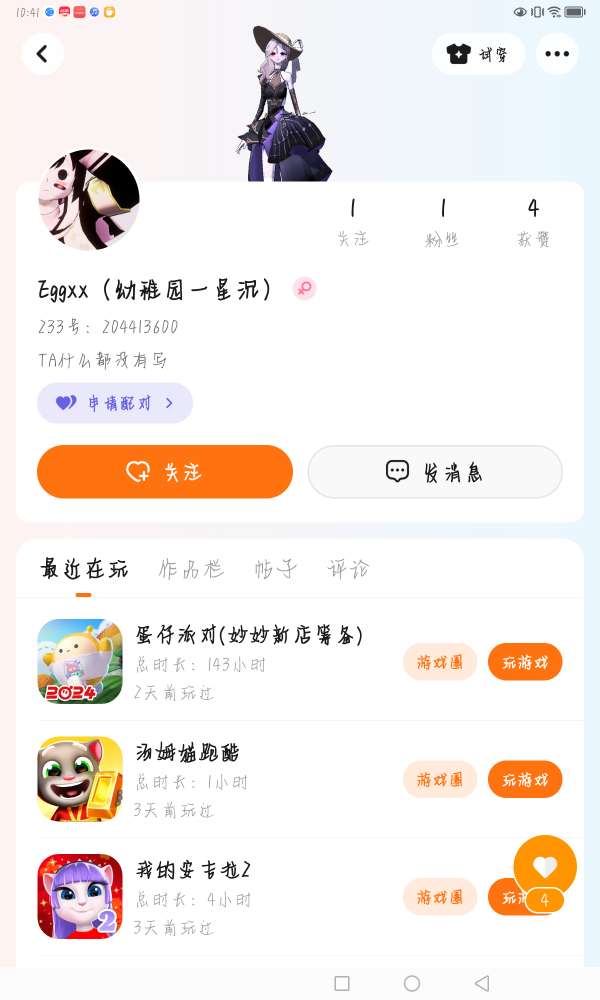Go back using the top-left arrow

click(42, 54)
